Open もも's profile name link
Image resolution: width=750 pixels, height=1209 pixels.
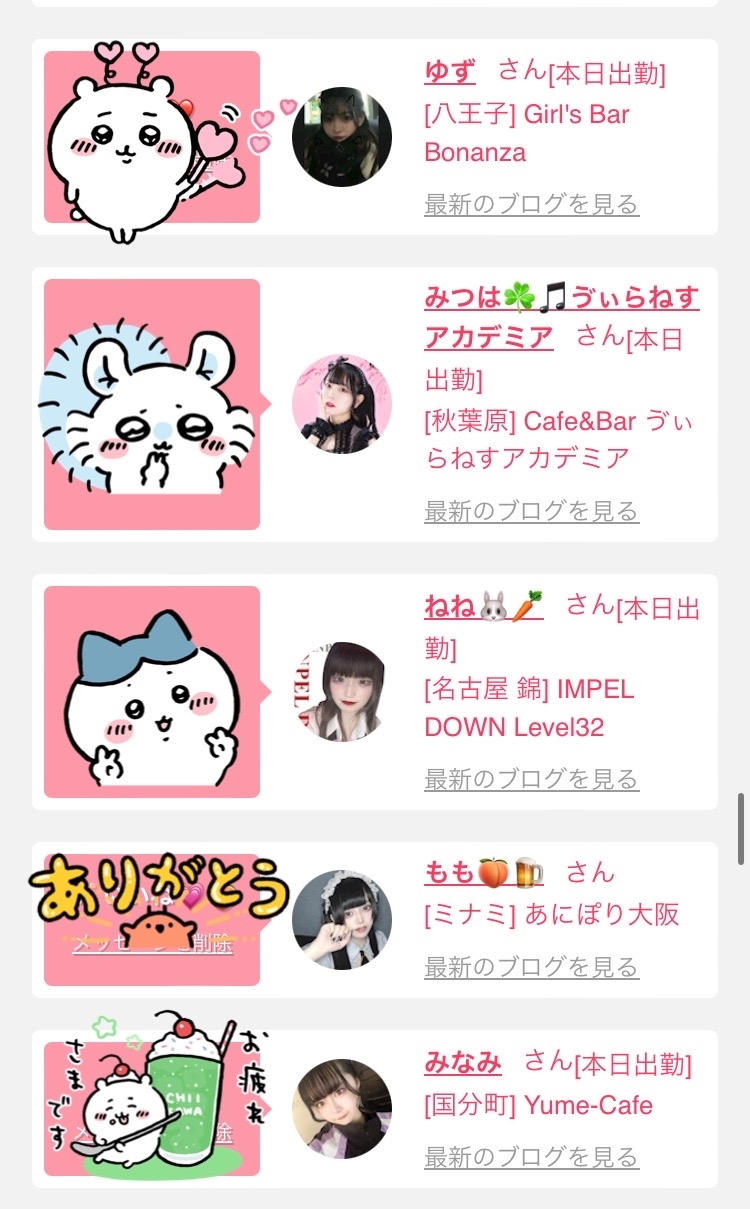point(484,873)
